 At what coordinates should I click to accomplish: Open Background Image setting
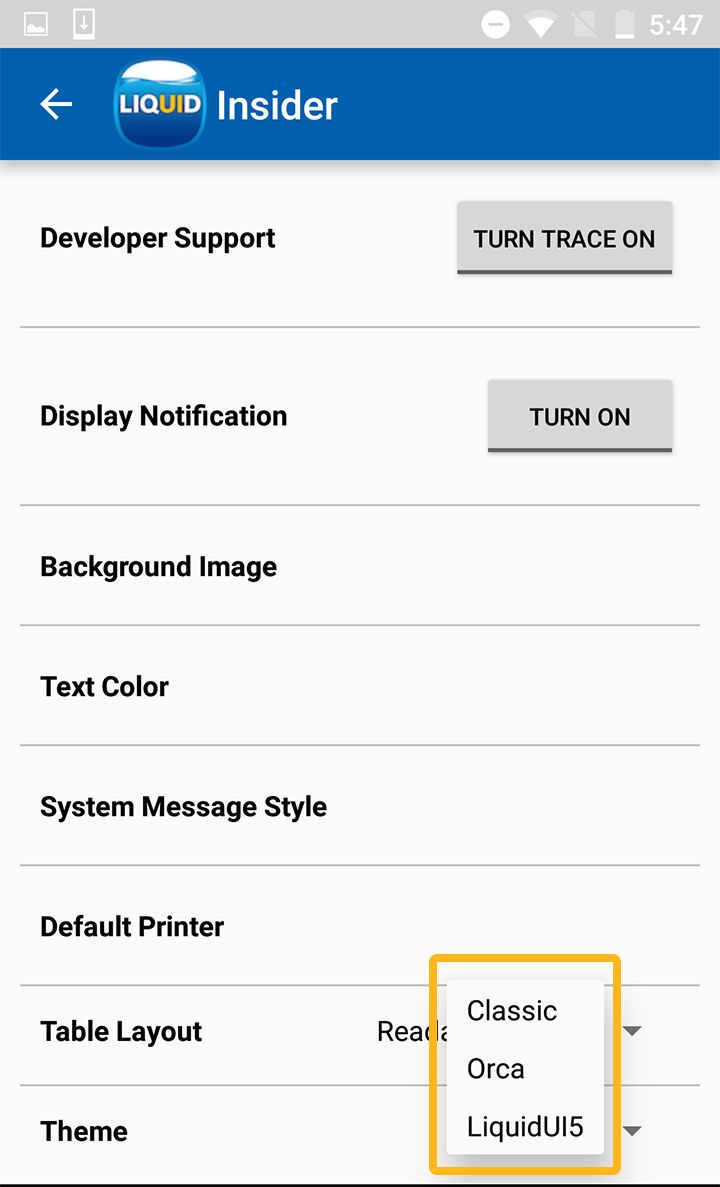click(159, 567)
